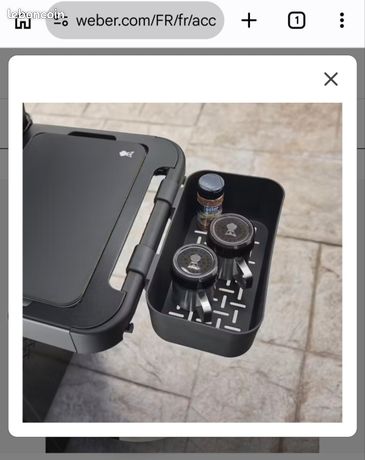The image size is (365, 460).
Task: Open the tab switcher
Action: [296, 21]
